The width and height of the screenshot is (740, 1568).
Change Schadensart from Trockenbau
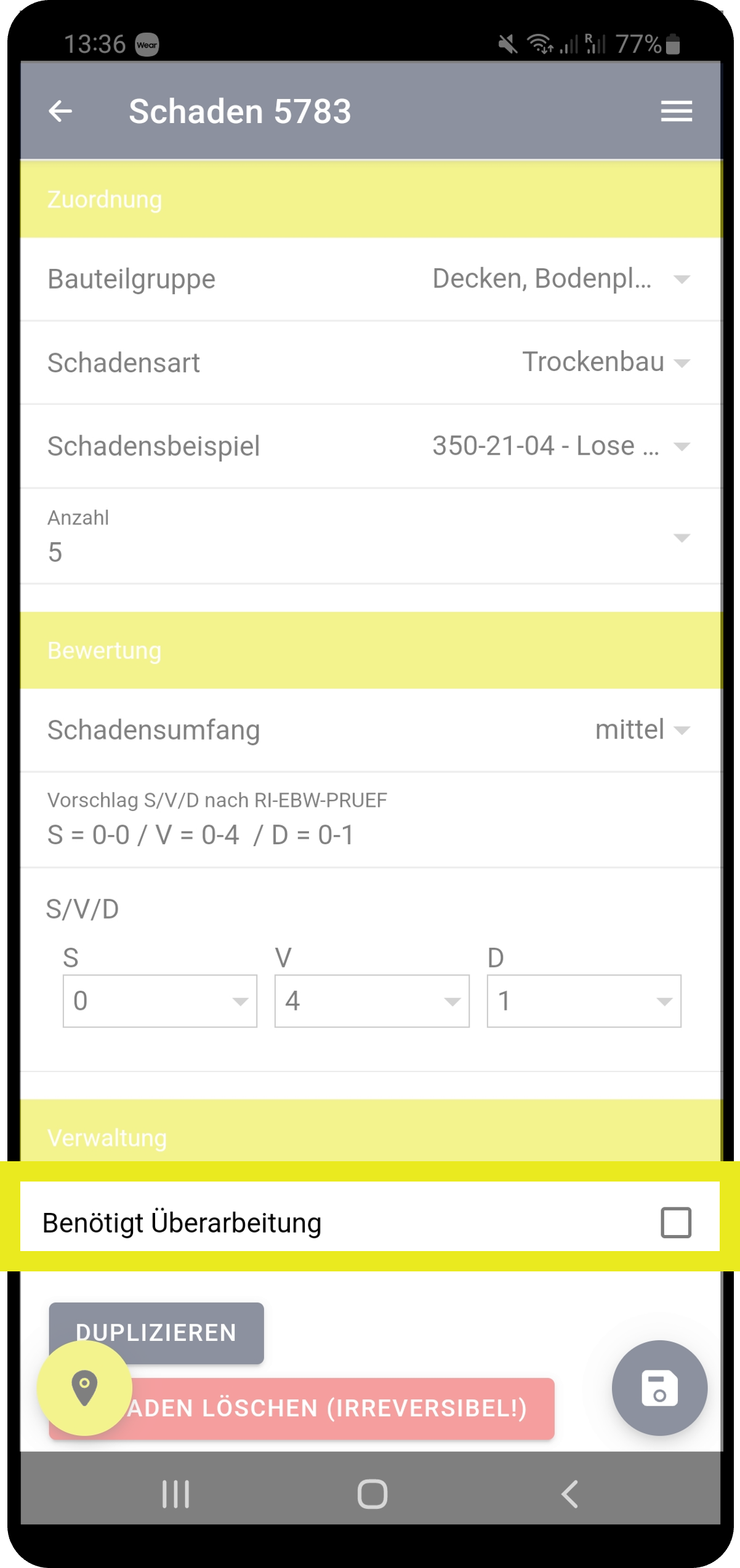[371, 362]
